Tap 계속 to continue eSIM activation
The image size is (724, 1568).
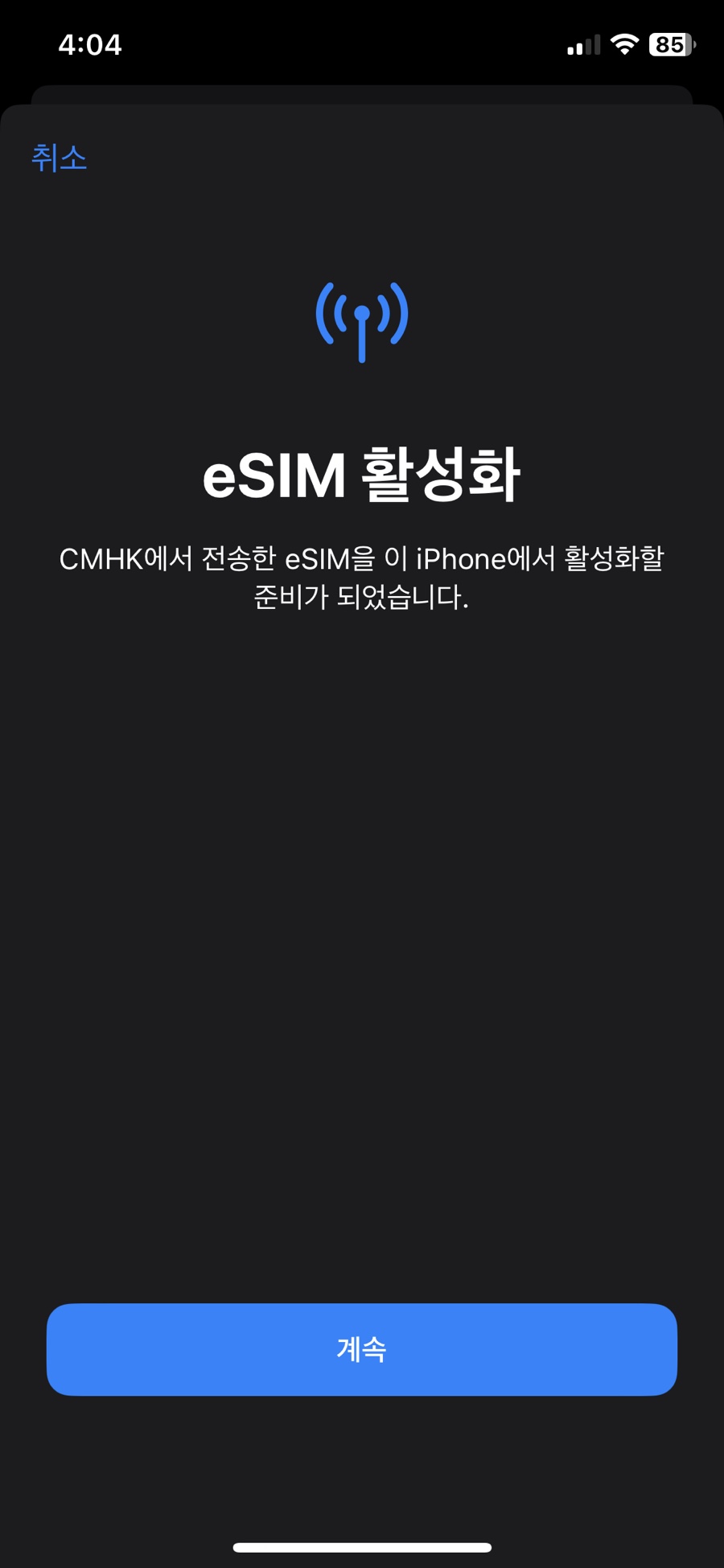362,1349
